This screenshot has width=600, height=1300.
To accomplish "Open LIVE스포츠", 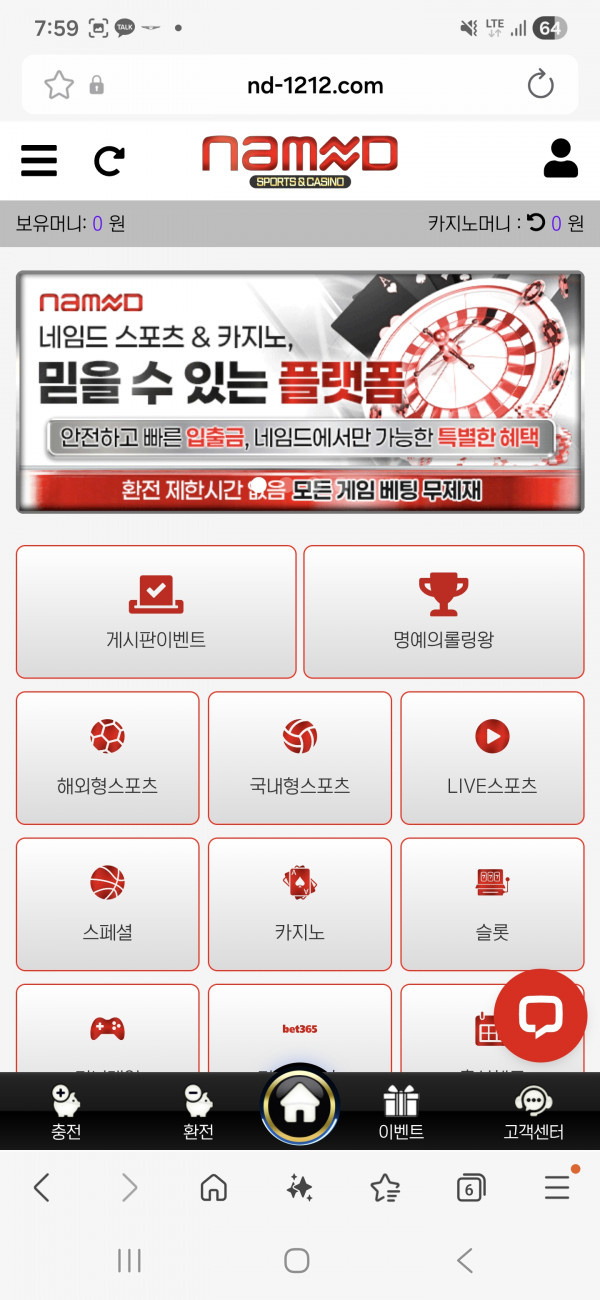I will (x=492, y=757).
